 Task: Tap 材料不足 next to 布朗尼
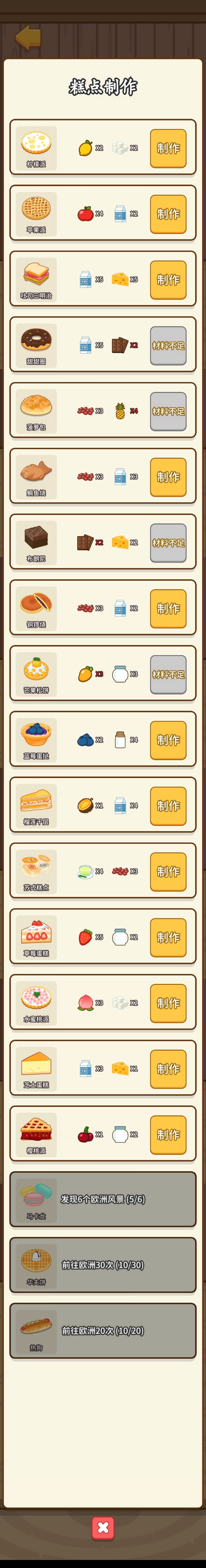[x=168, y=542]
